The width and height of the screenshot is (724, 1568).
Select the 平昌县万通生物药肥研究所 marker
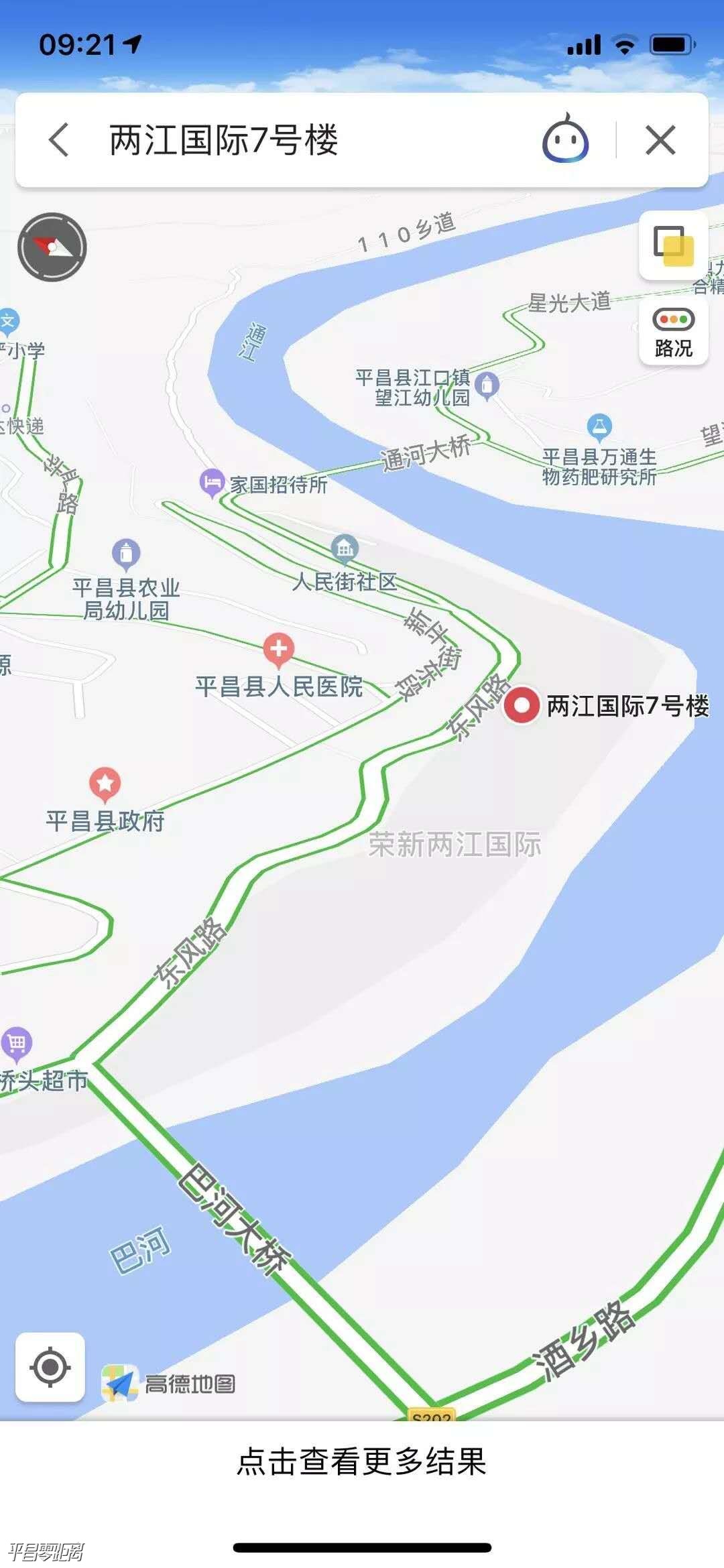pyautogui.click(x=599, y=426)
